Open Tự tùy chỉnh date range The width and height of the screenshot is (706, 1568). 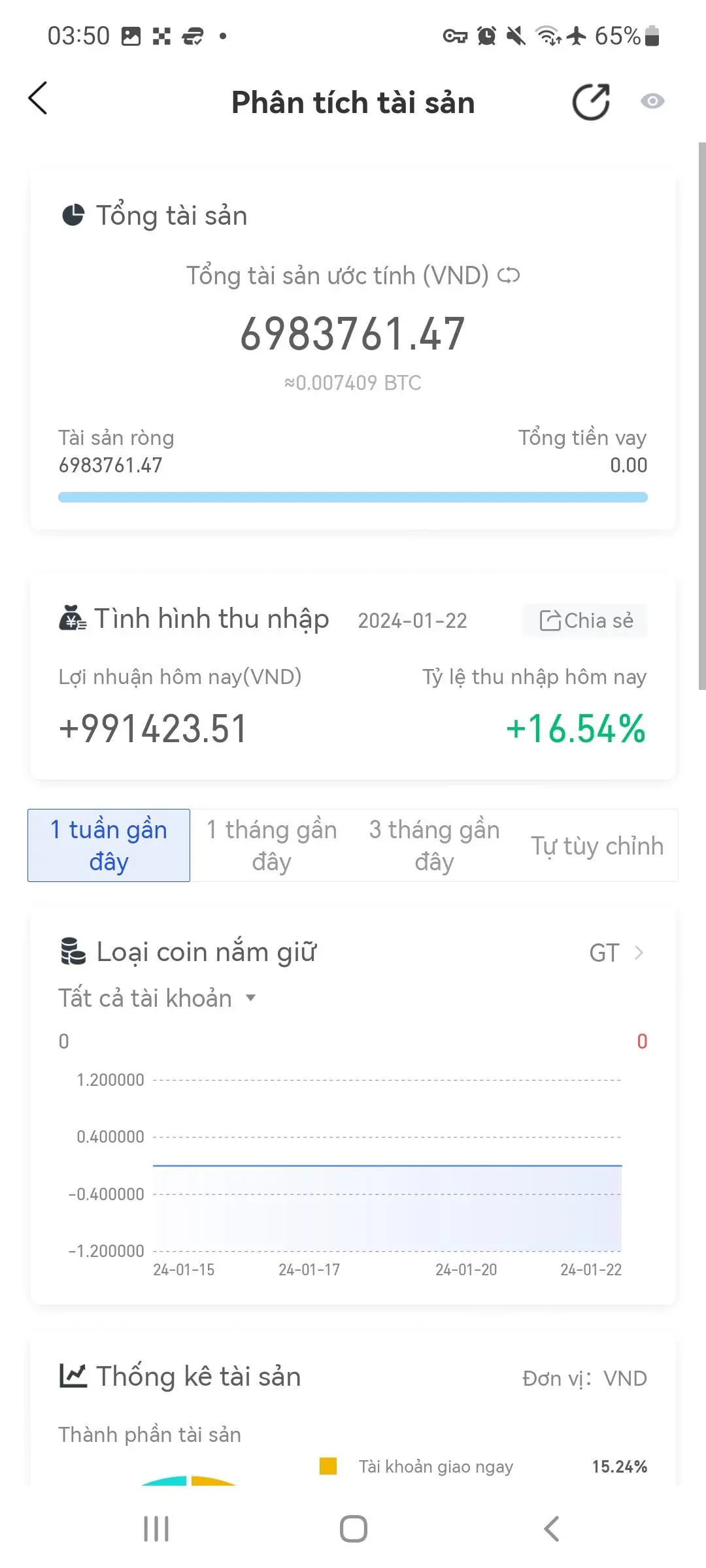point(596,846)
